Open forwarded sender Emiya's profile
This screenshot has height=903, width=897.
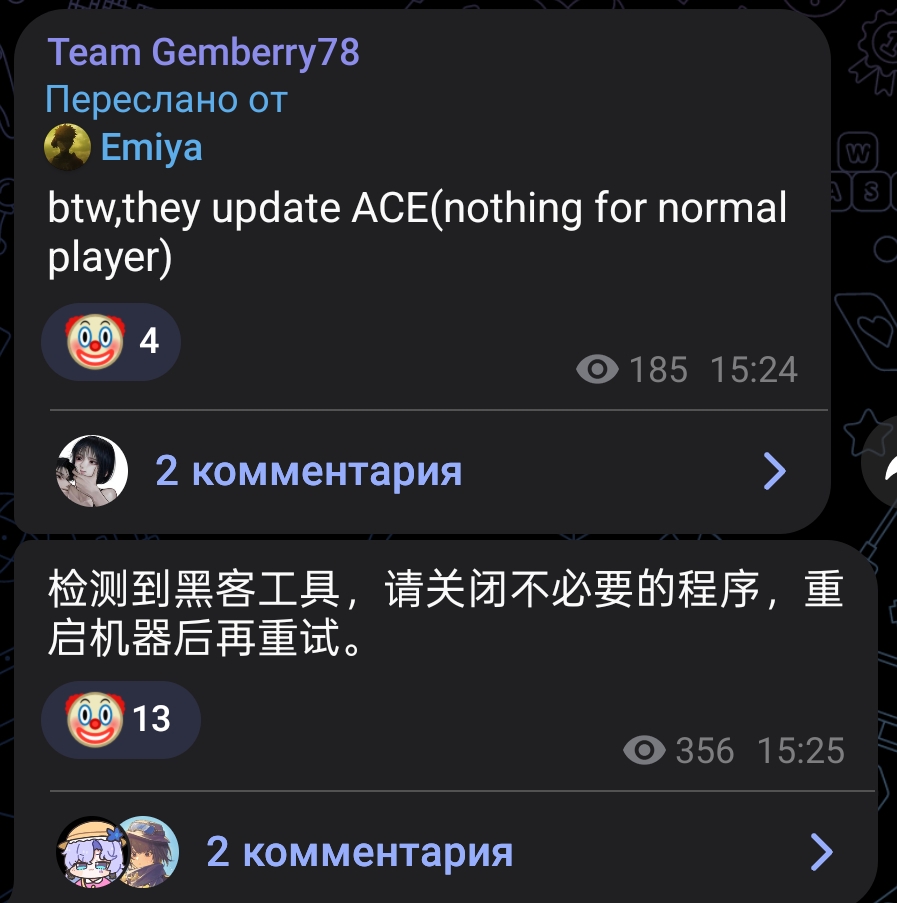tap(123, 147)
